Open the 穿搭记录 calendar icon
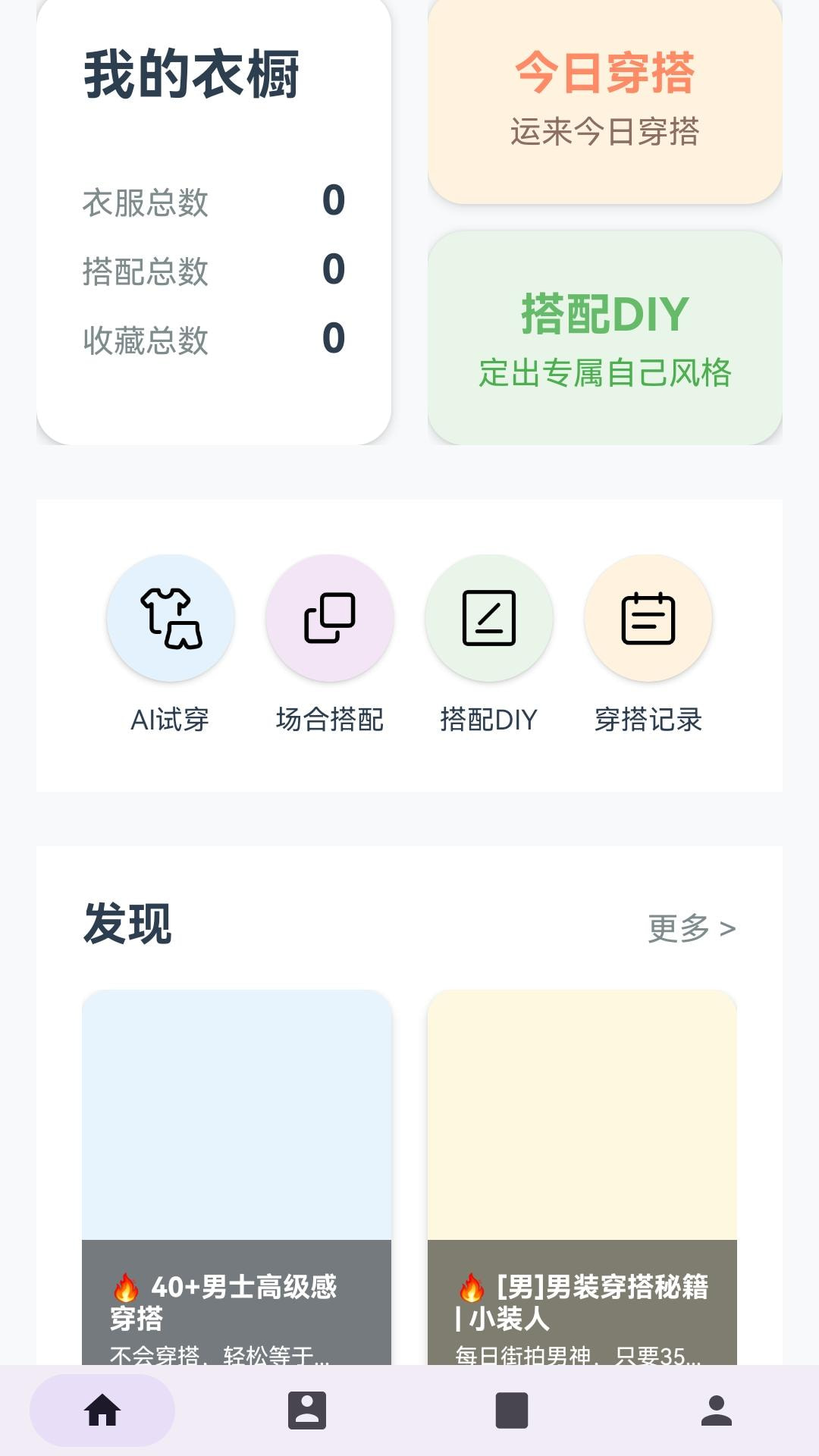This screenshot has width=819, height=1456. click(x=648, y=618)
